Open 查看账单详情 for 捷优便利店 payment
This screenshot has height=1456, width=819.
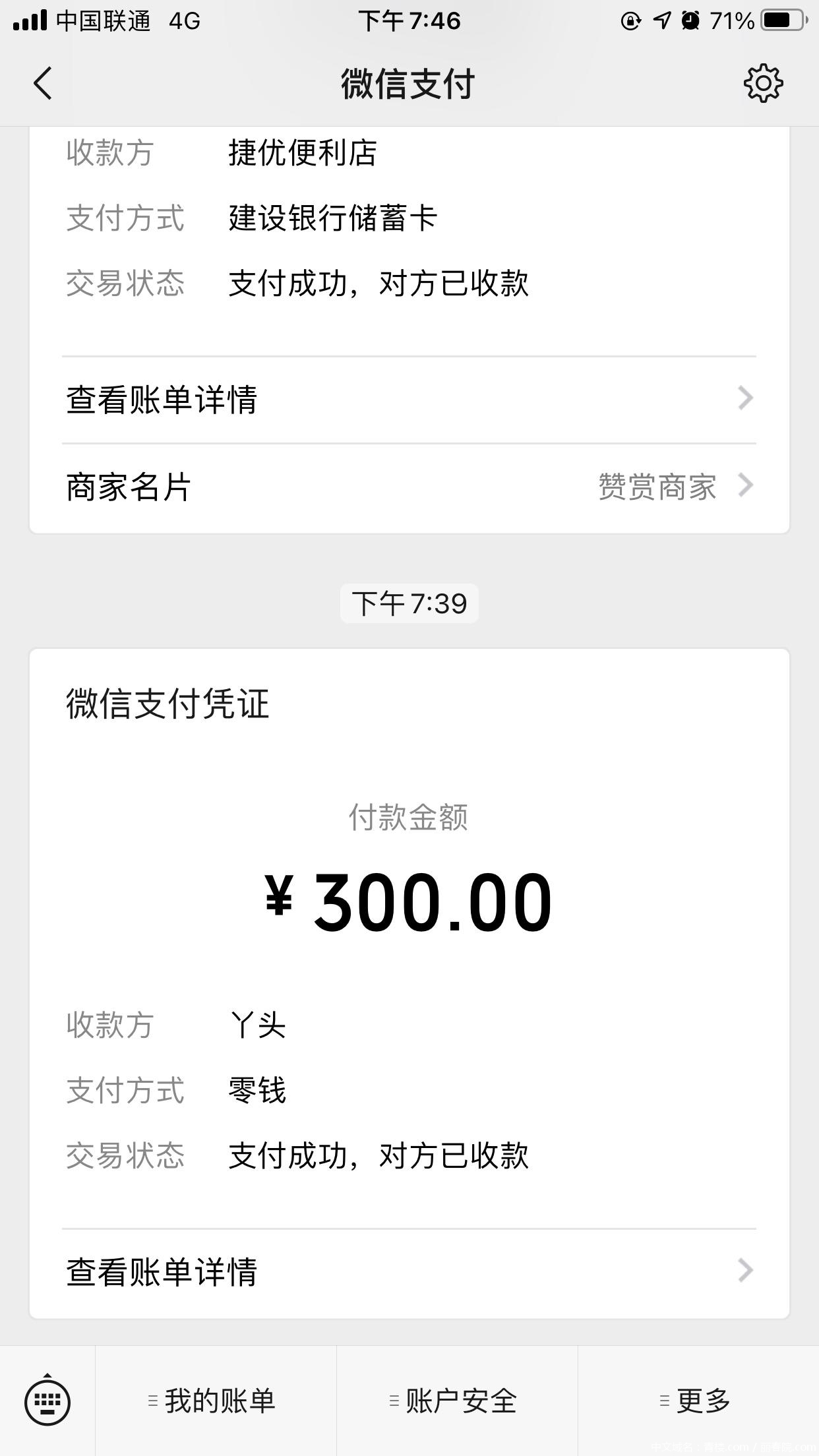pos(409,400)
